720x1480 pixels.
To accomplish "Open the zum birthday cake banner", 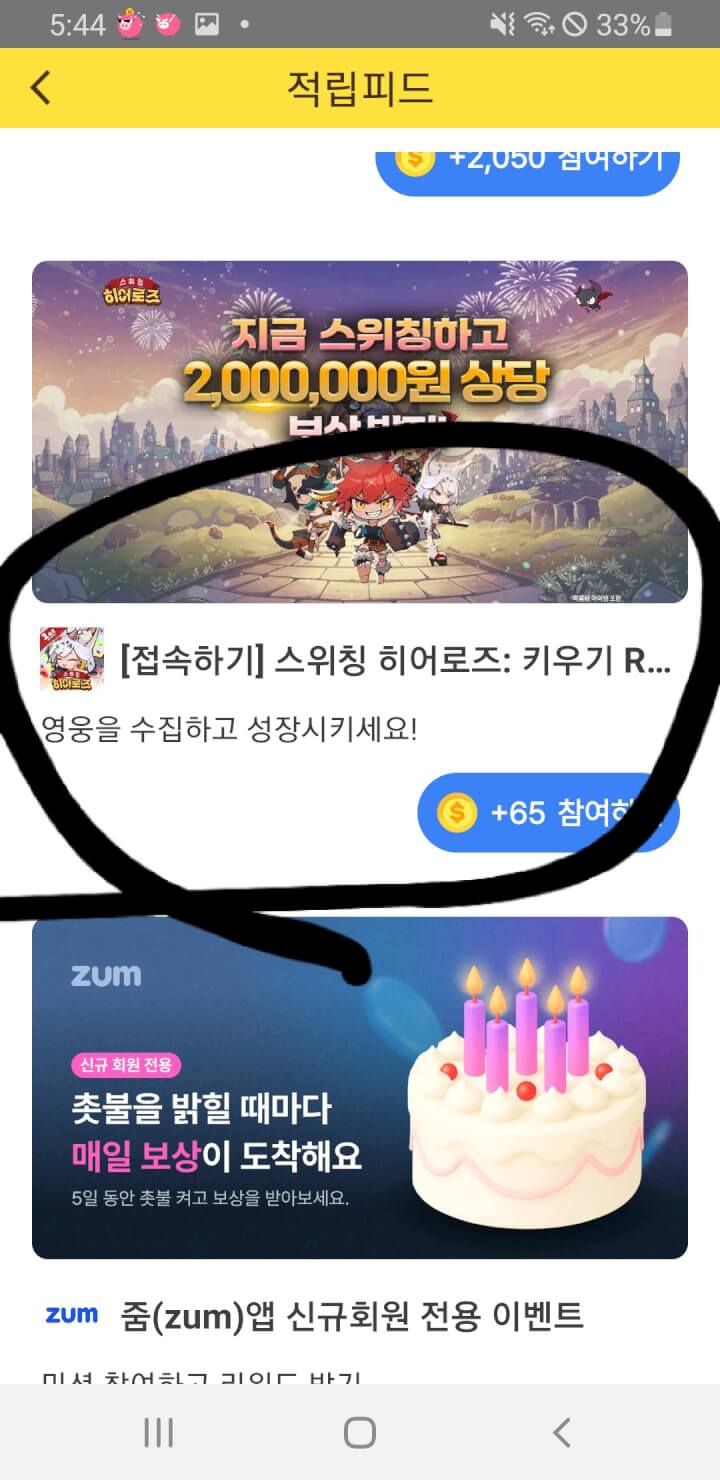I will coord(359,1088).
